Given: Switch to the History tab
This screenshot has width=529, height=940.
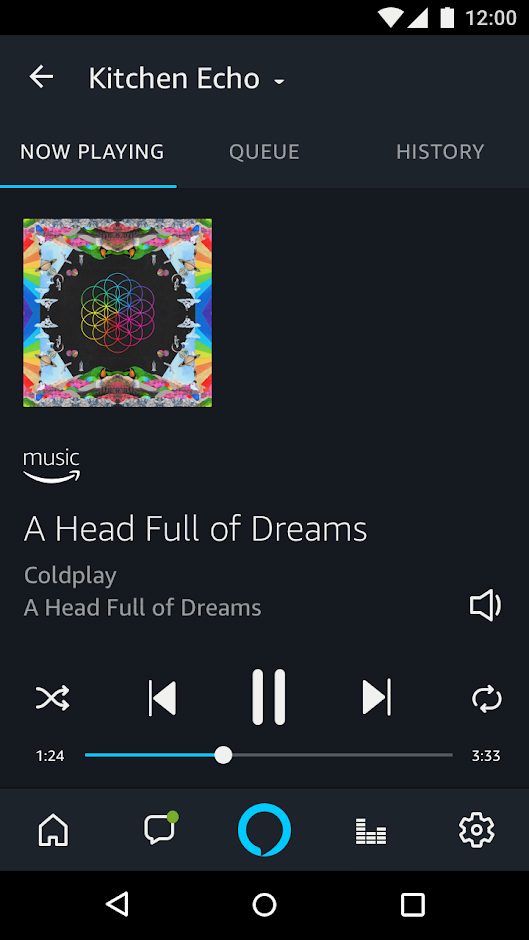Looking at the screenshot, I should point(440,152).
